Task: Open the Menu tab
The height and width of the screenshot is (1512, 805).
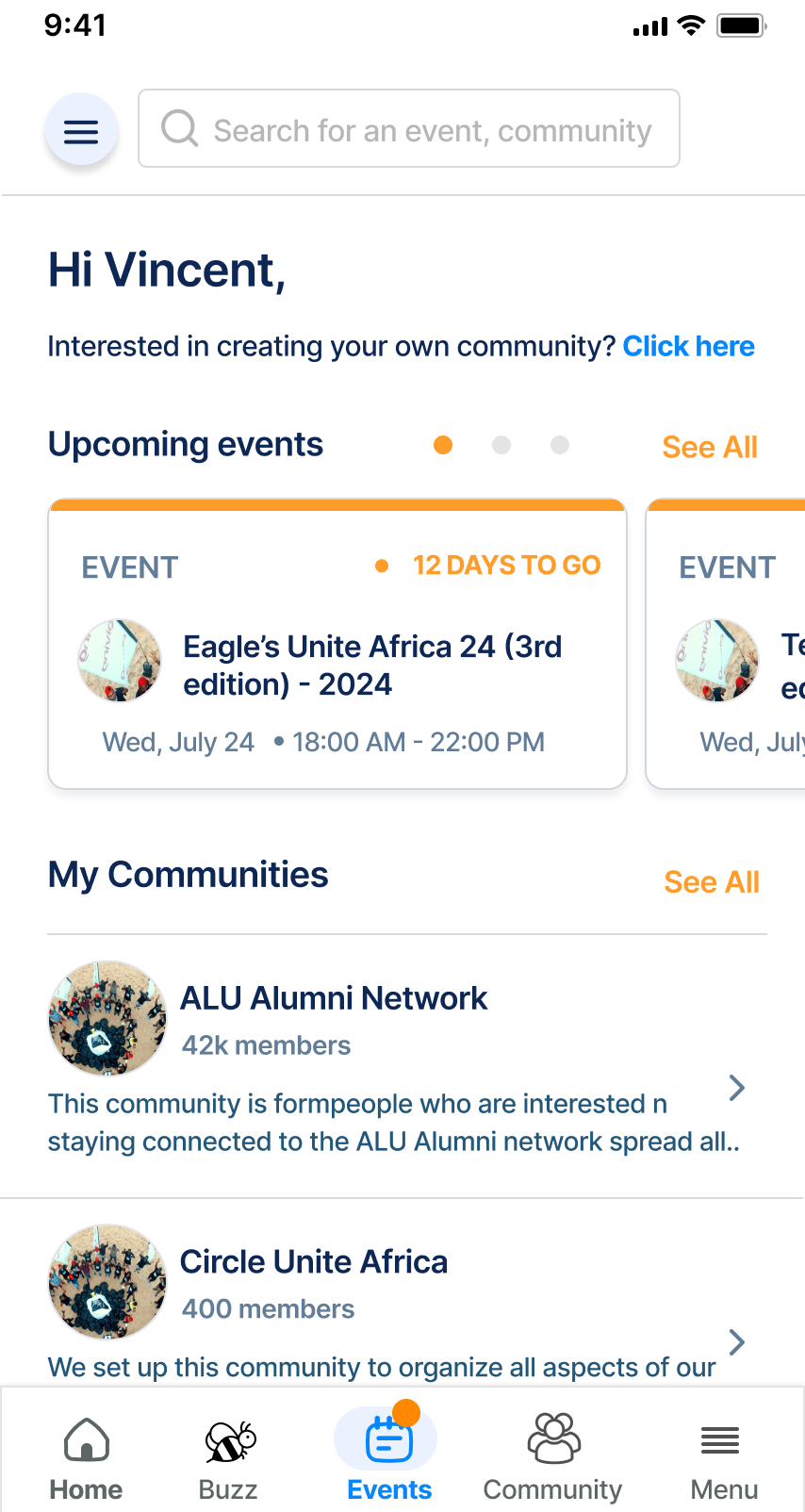Action: click(x=723, y=1457)
